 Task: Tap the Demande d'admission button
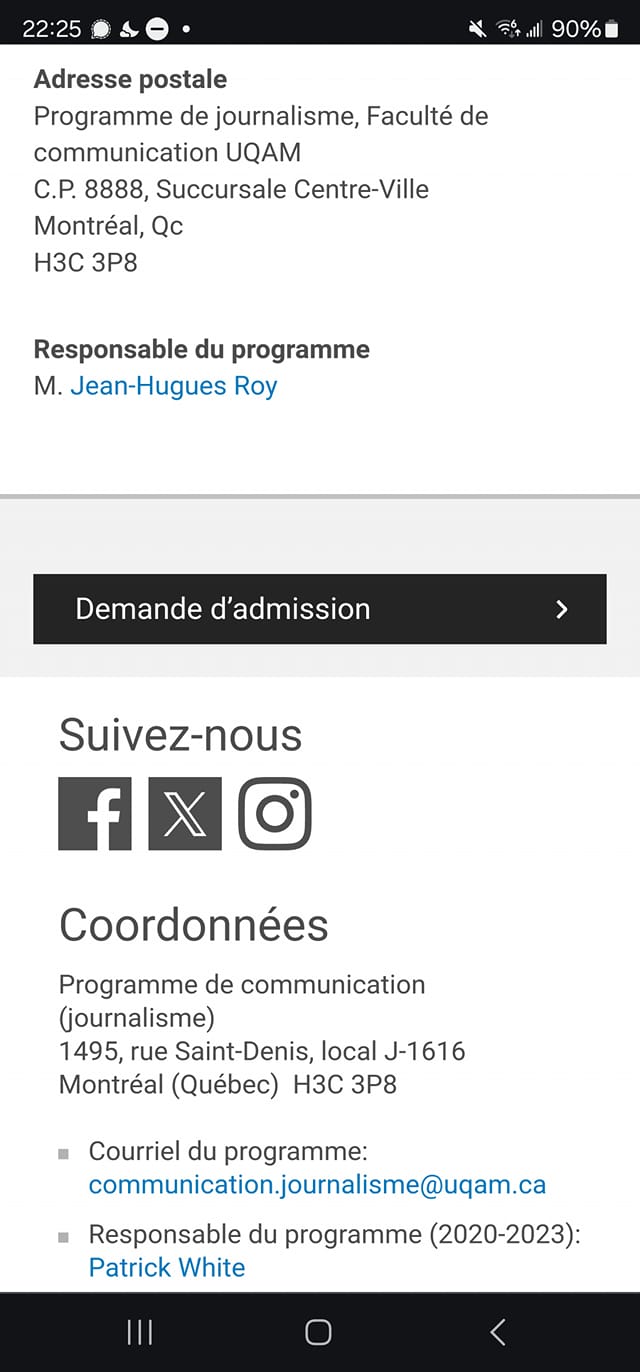coord(320,609)
